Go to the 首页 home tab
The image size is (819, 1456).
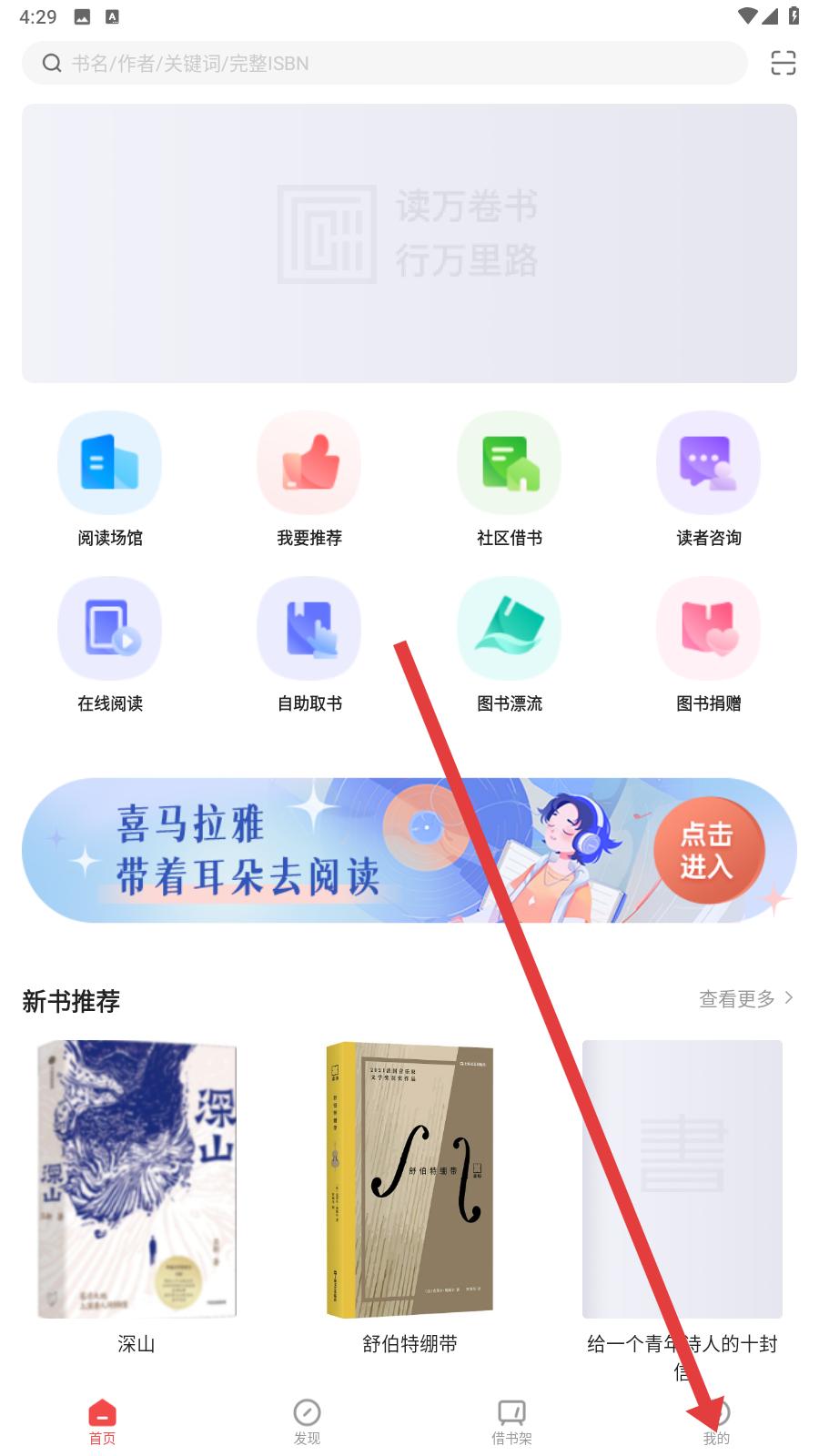tap(102, 1421)
